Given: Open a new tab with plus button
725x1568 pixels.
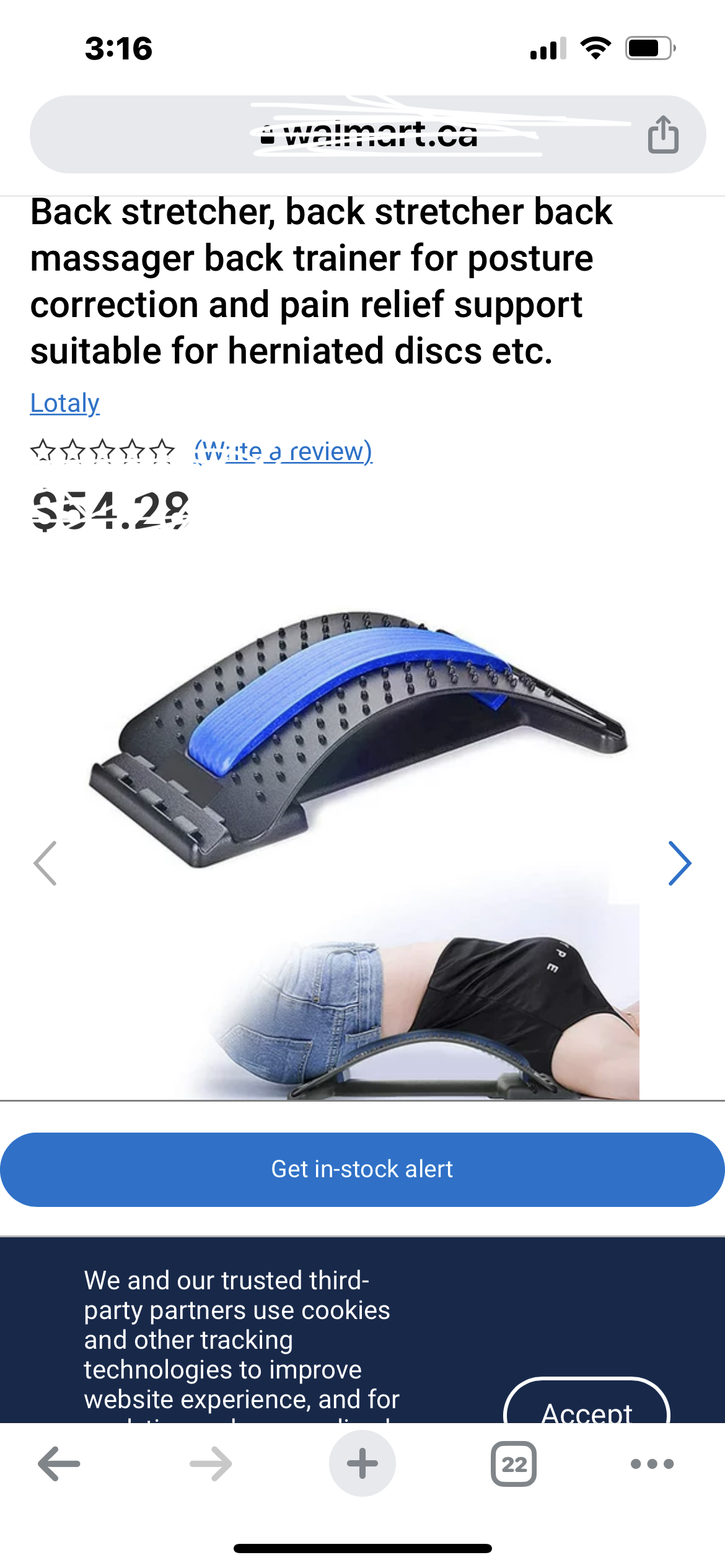Looking at the screenshot, I should (x=362, y=1463).
